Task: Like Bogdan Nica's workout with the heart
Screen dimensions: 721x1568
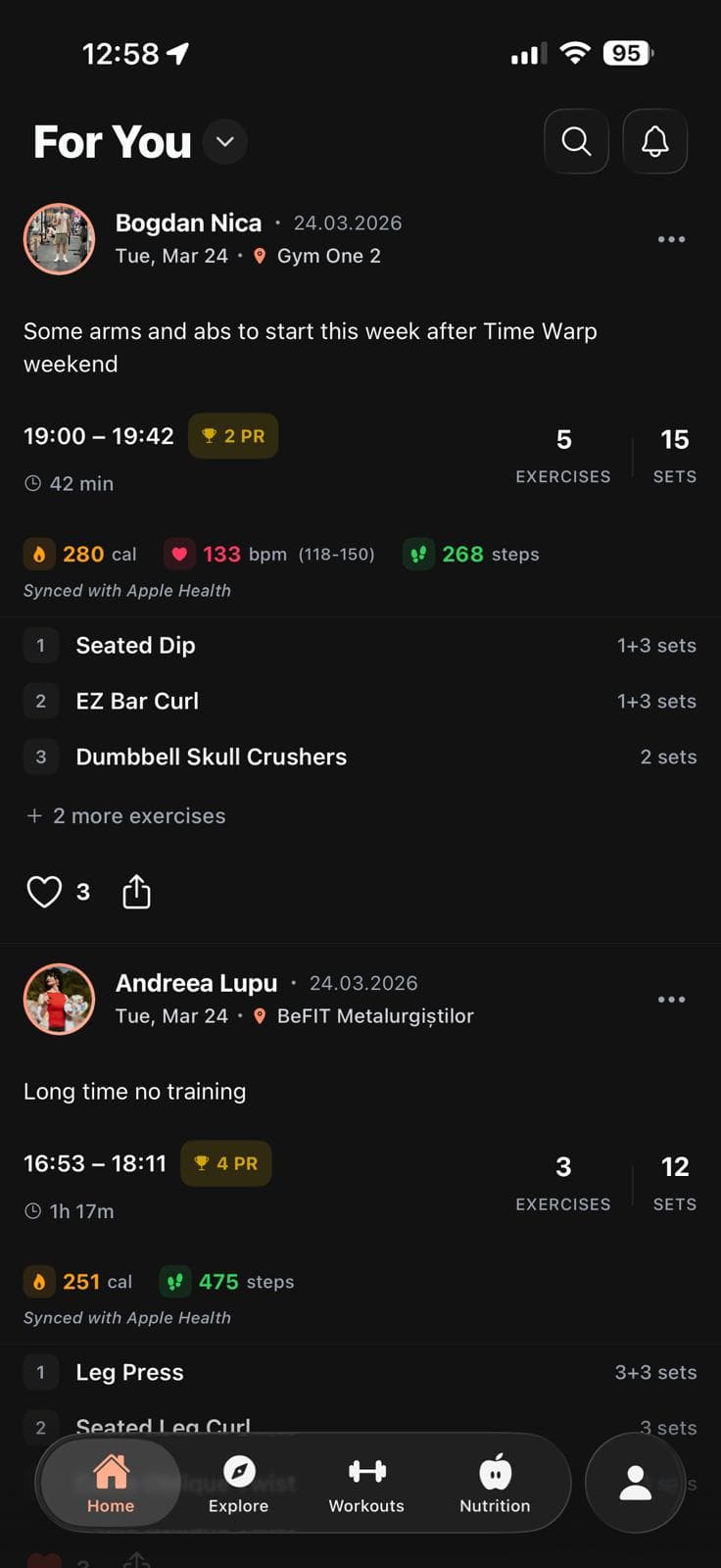Action: click(x=44, y=891)
